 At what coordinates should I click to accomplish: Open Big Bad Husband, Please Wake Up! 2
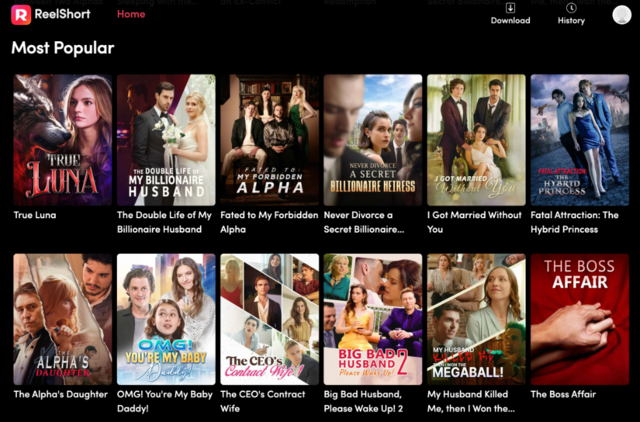[373, 319]
